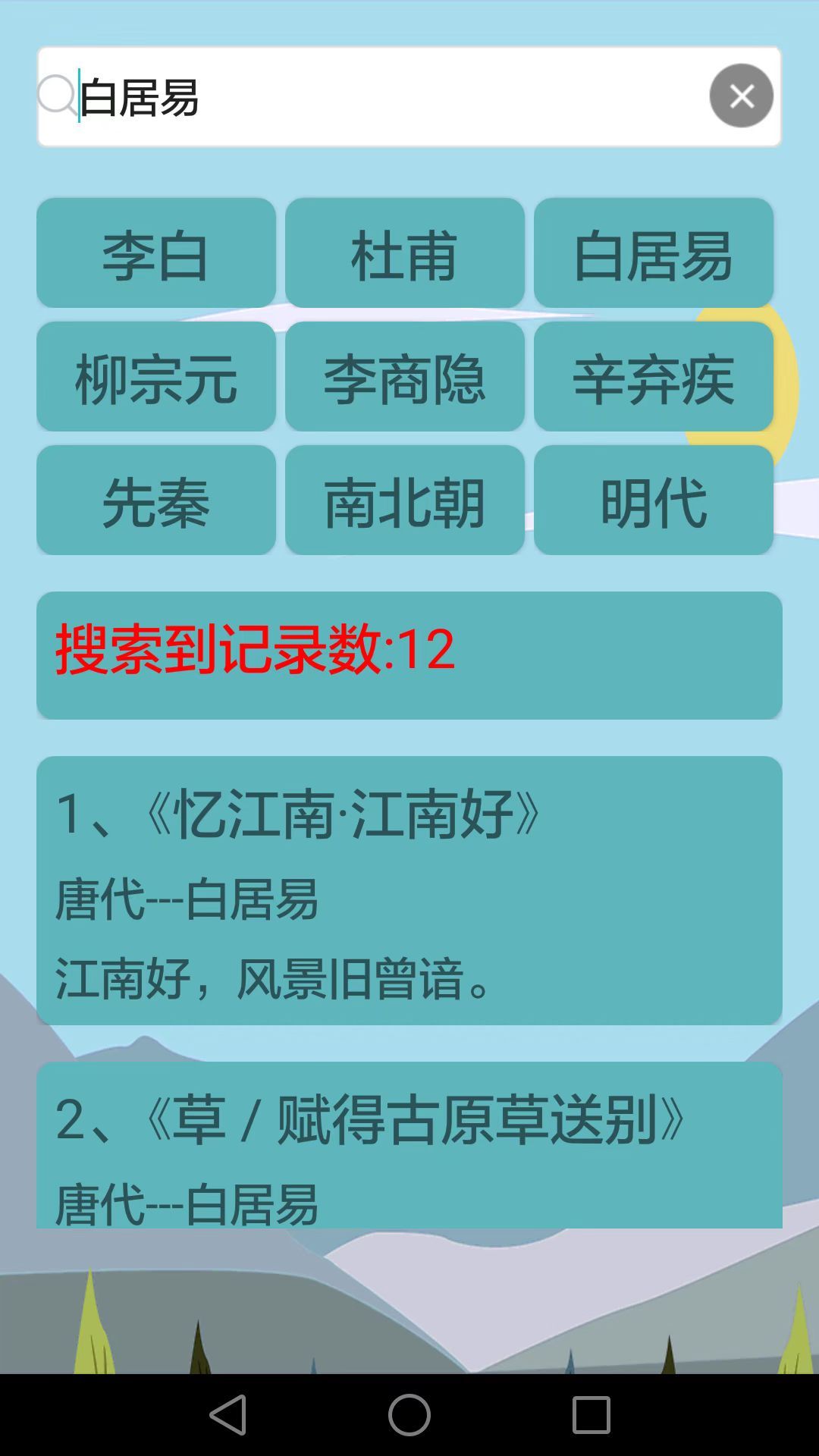This screenshot has width=819, height=1456.
Task: Choose the 明代 chip
Action: pos(654,500)
